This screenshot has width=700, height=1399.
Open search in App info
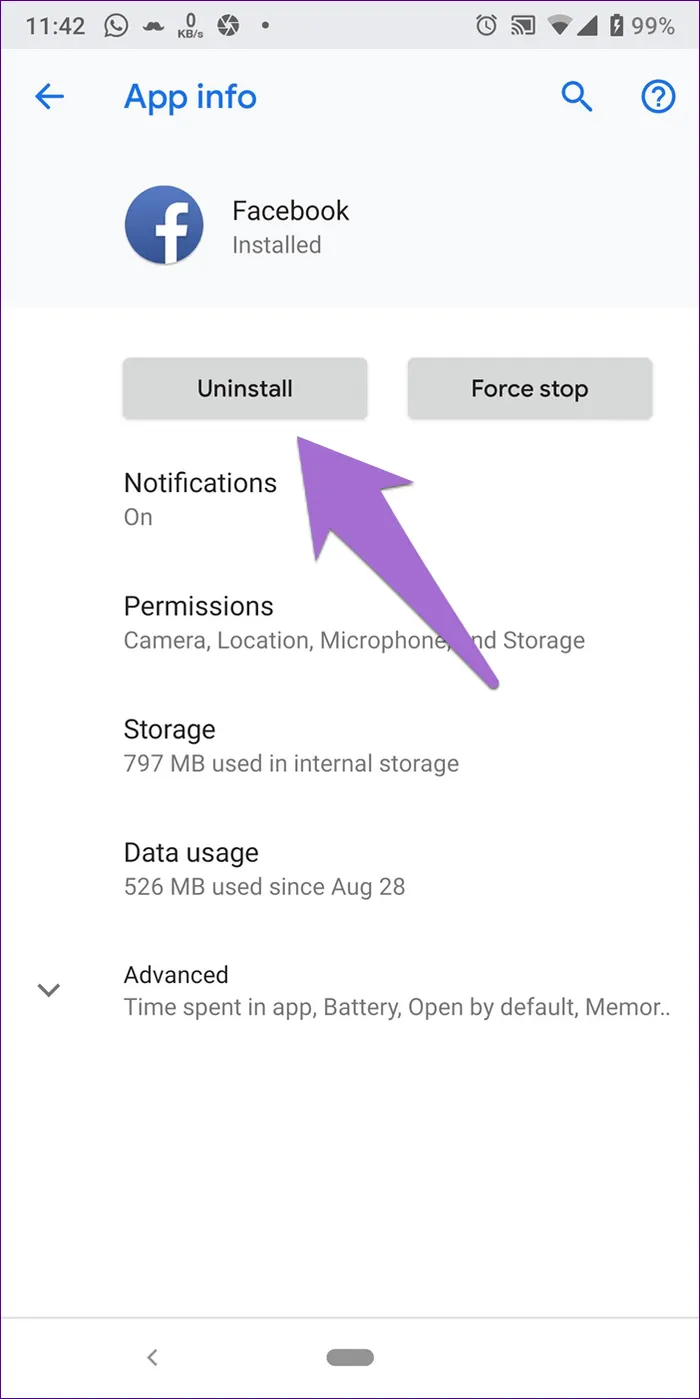[577, 97]
